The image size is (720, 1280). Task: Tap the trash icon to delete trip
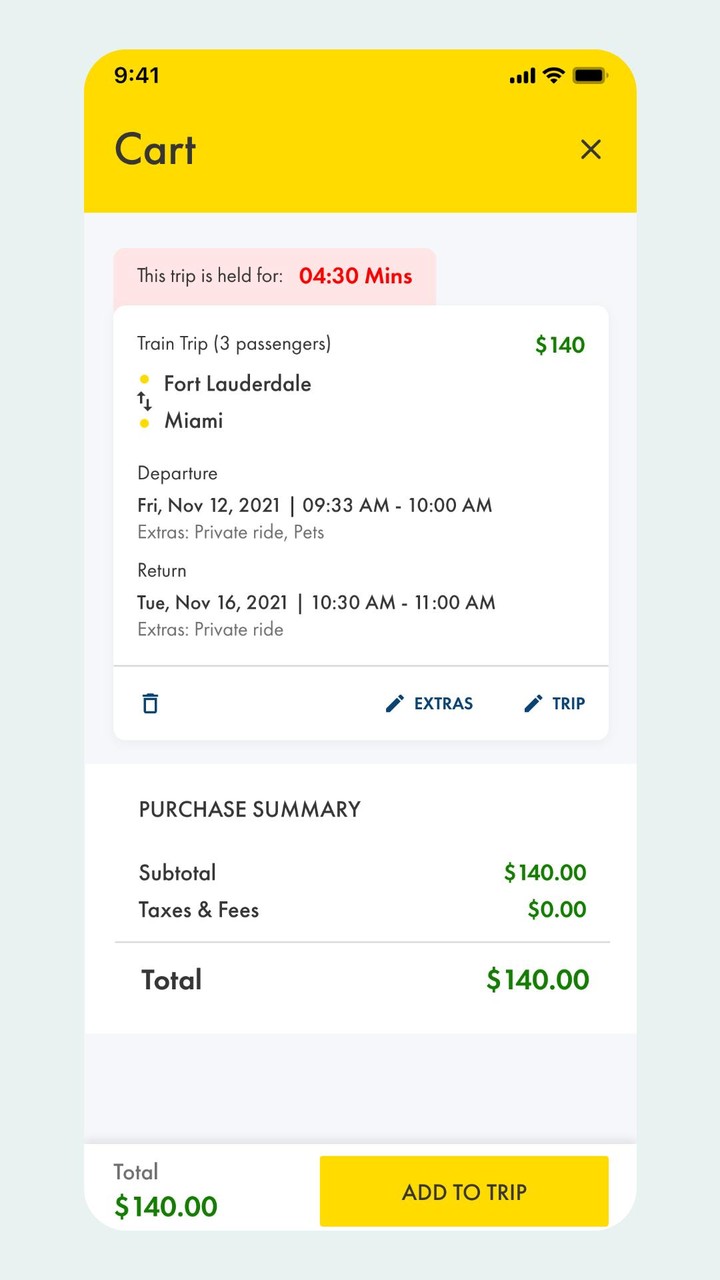point(149,703)
